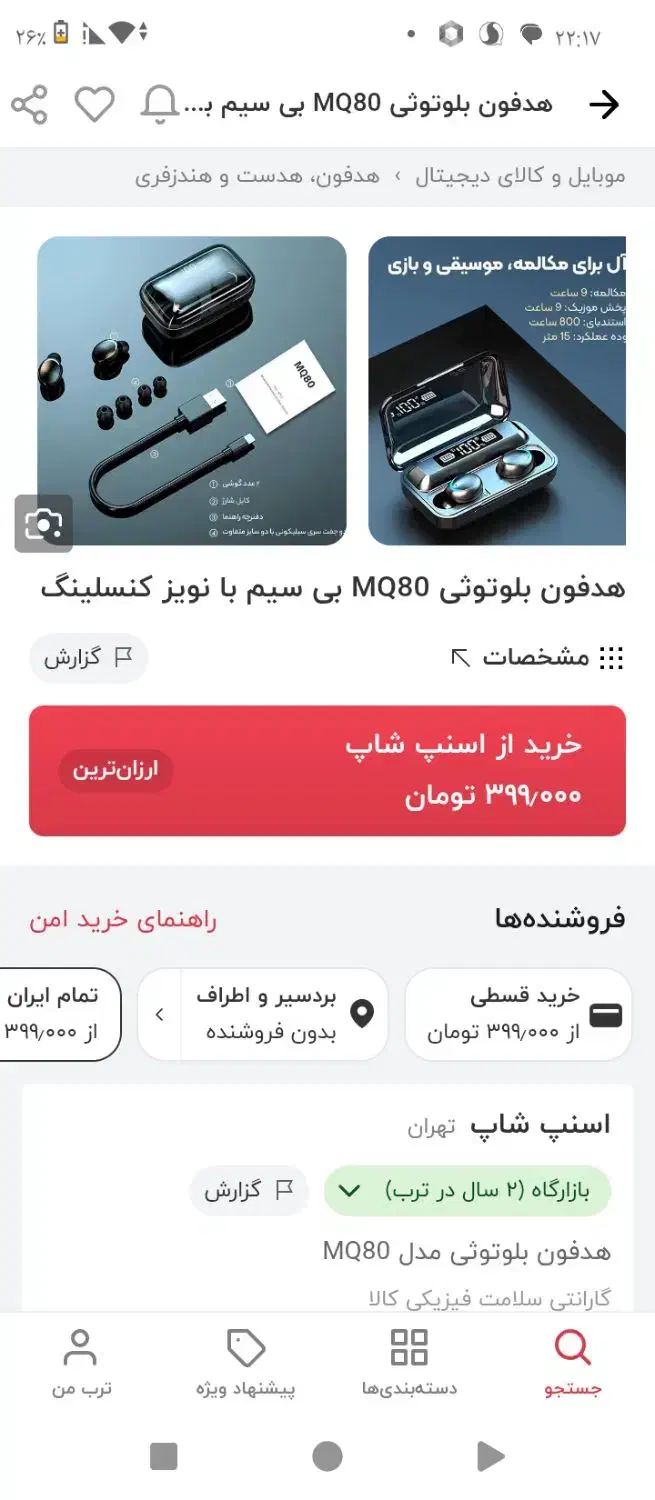Expand the بازارگاه (۲ سال در ترب) badge
655x1500 pixels.
tap(467, 1191)
